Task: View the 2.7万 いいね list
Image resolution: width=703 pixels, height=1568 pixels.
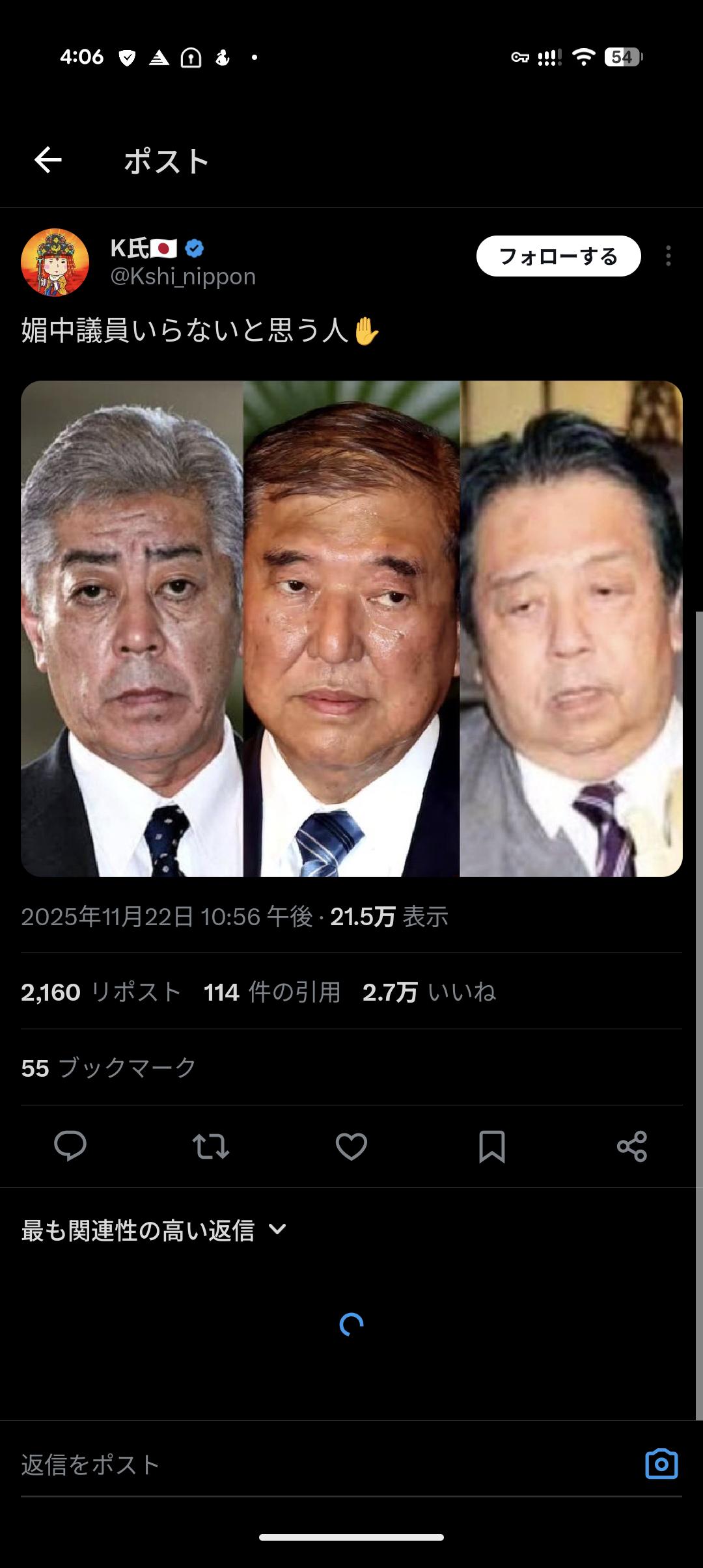Action: coord(429,992)
